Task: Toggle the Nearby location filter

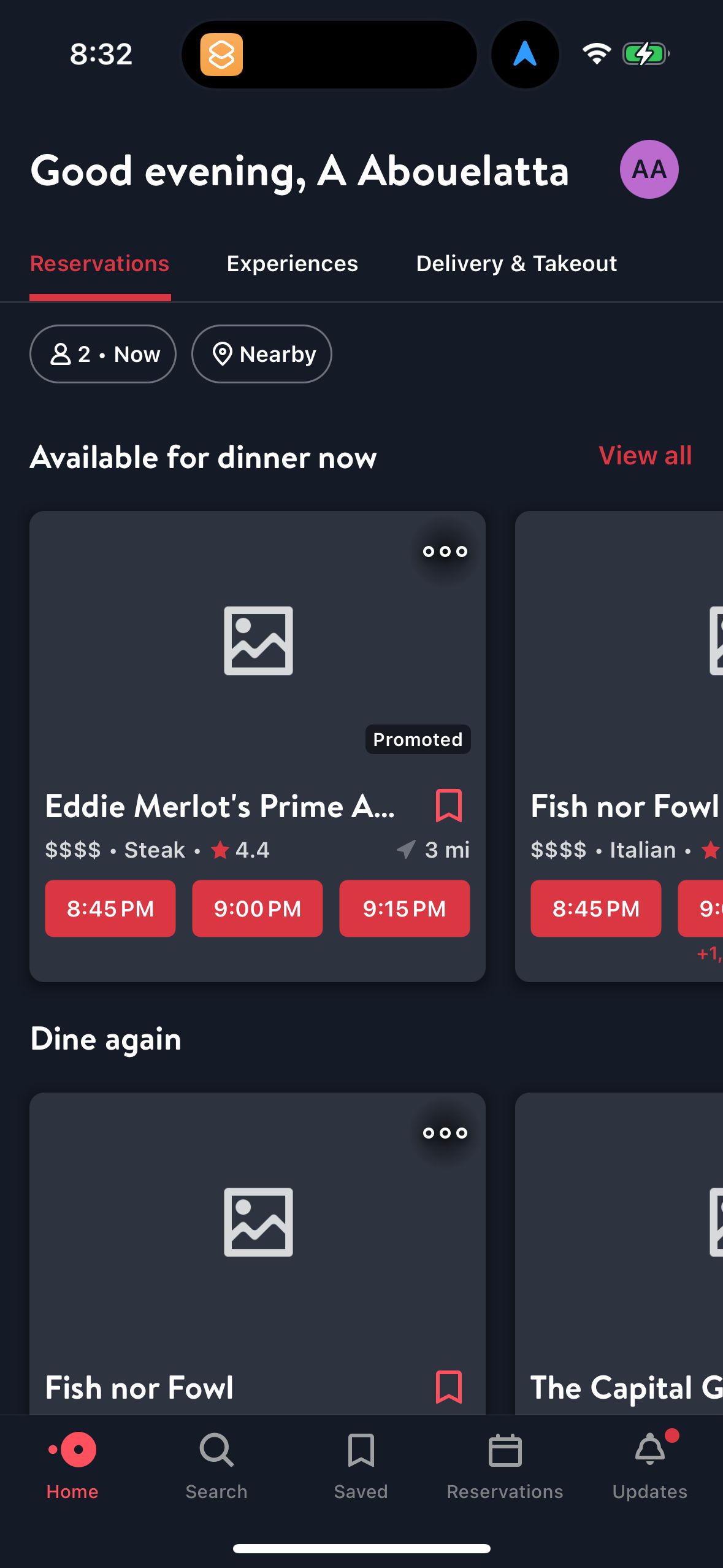Action: pos(261,354)
